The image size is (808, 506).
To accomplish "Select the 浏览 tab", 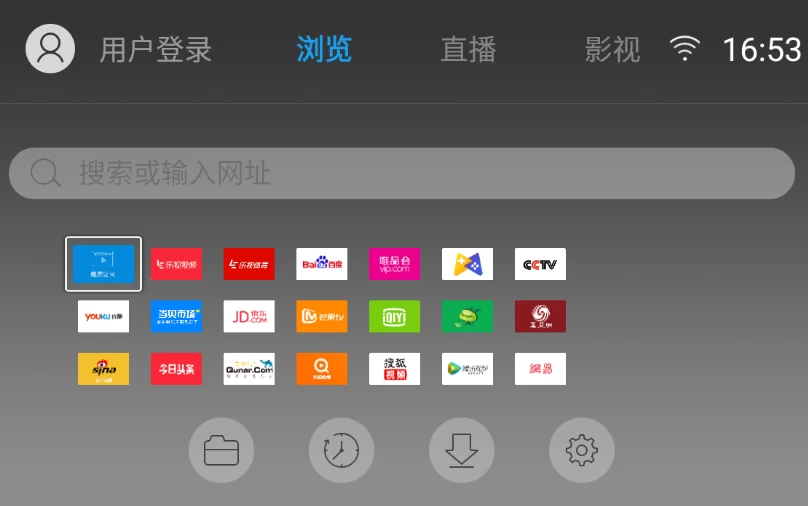I will (324, 49).
